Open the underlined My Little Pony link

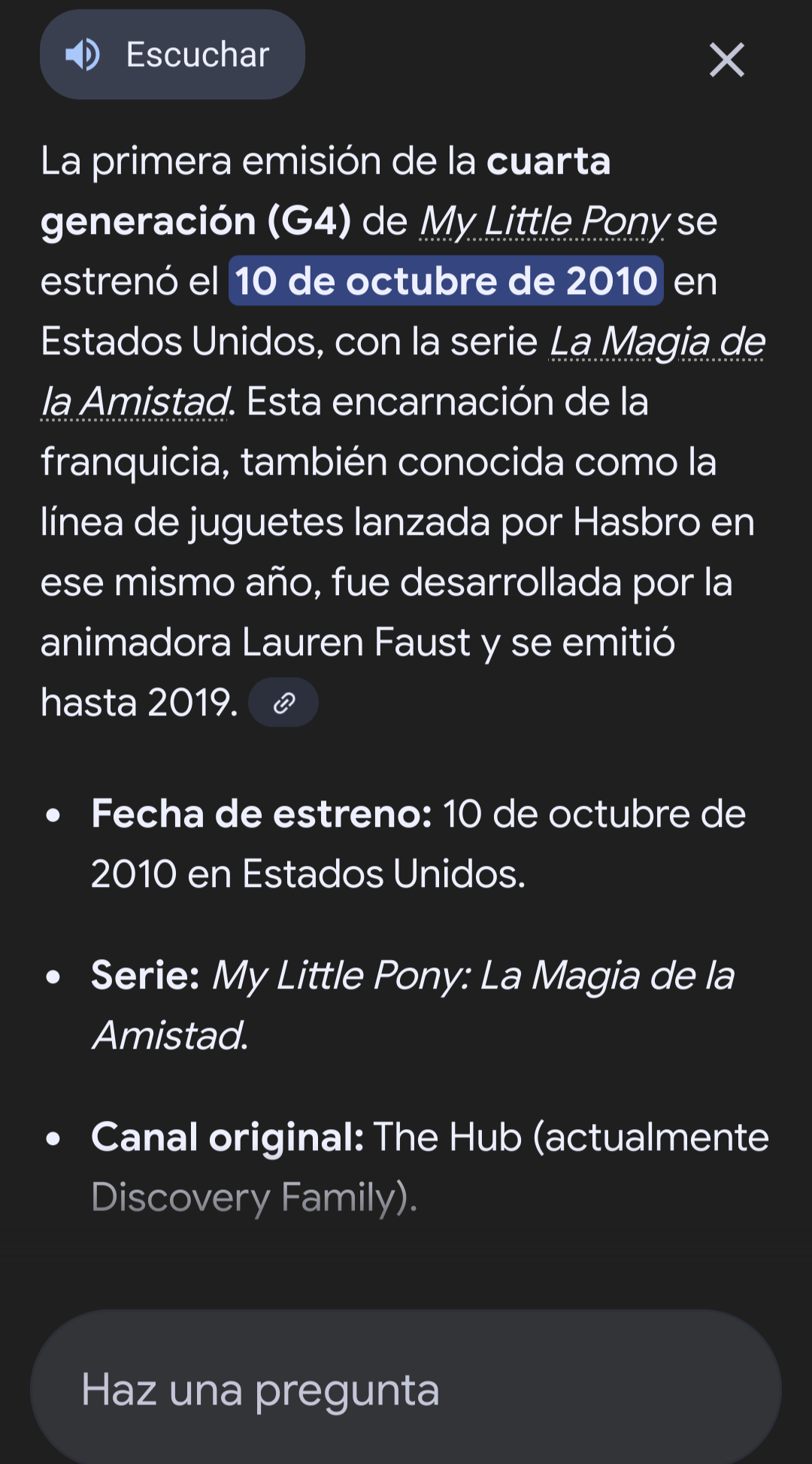click(x=544, y=222)
